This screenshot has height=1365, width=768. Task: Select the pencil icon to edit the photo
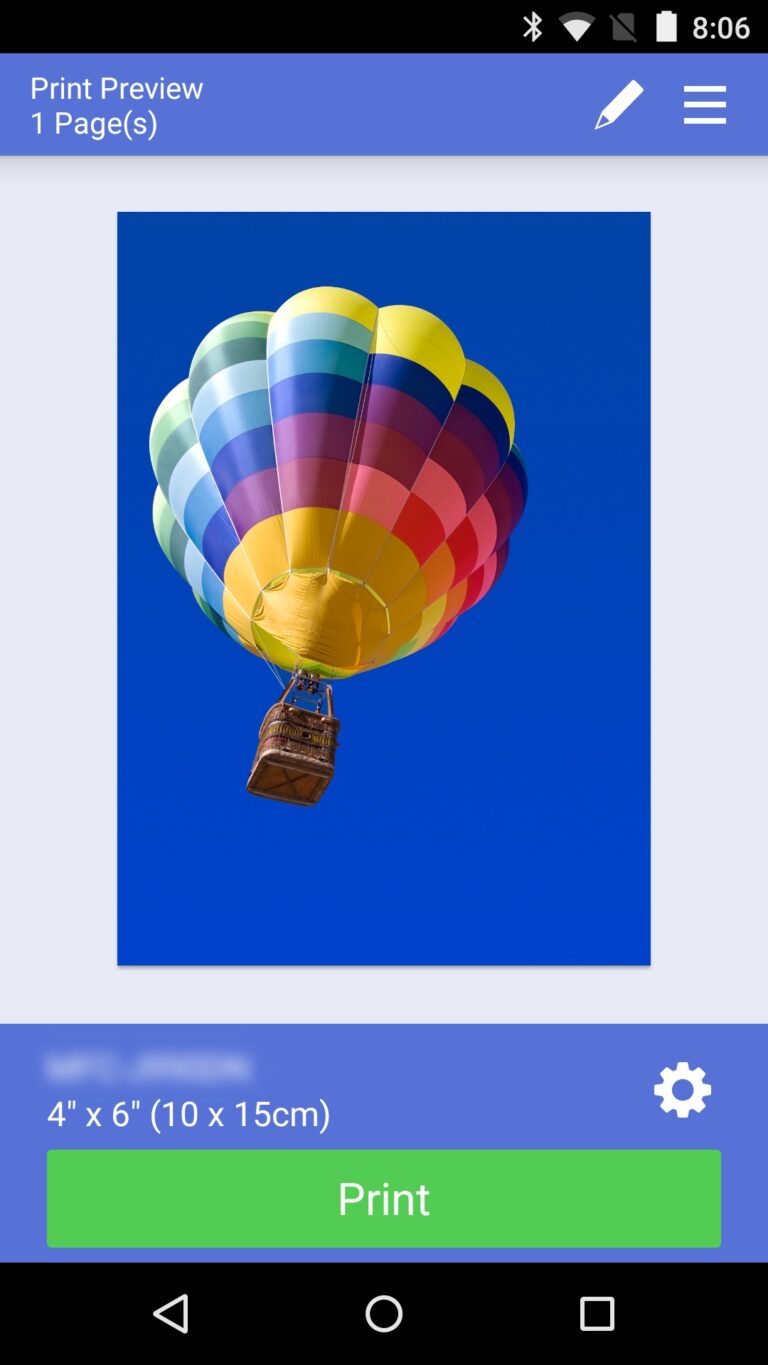click(618, 103)
